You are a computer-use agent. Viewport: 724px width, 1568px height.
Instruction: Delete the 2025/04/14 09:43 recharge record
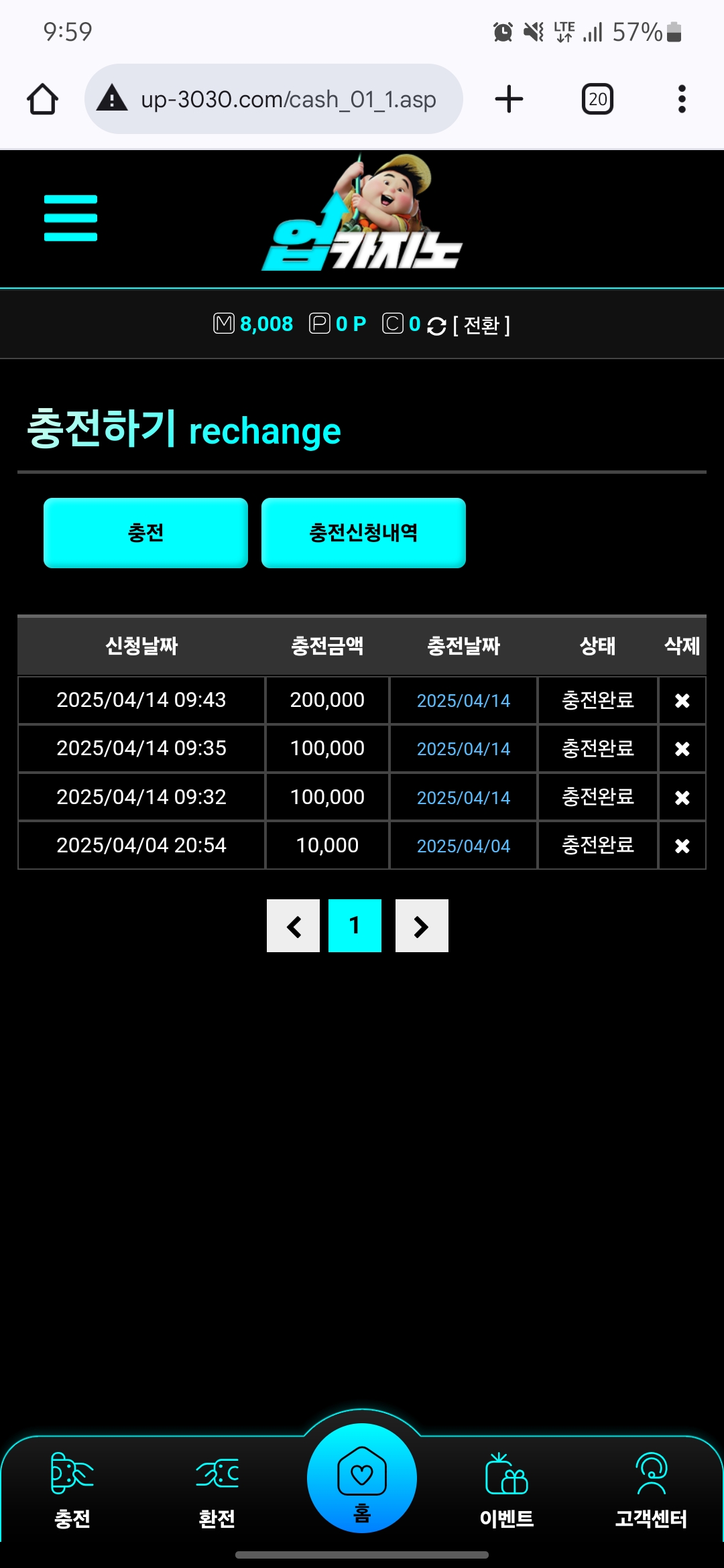tap(682, 700)
